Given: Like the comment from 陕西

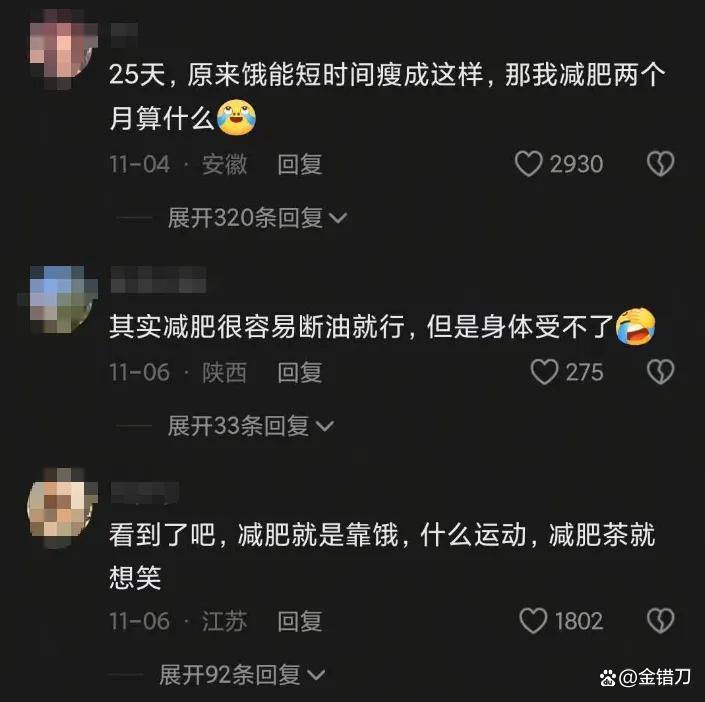Looking at the screenshot, I should (x=543, y=373).
